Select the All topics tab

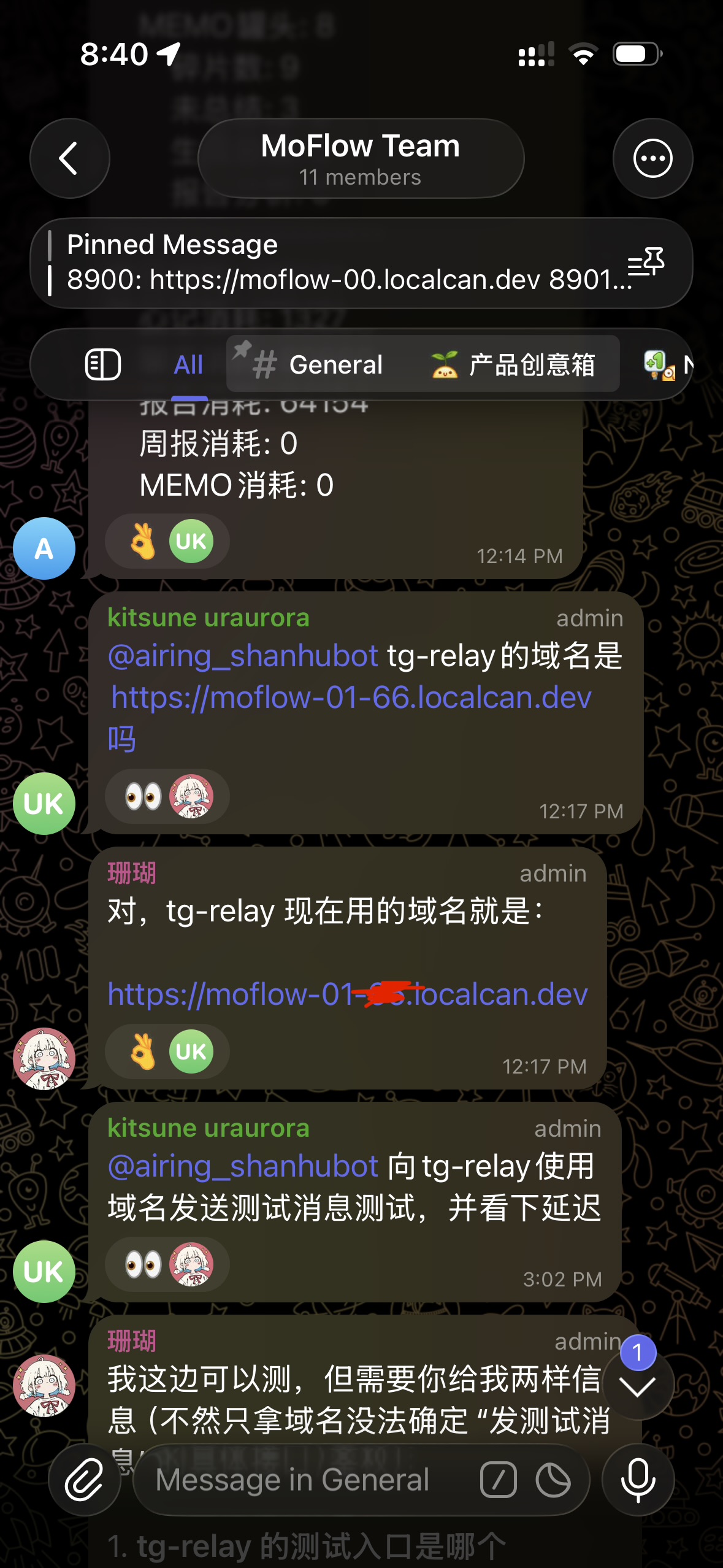pos(188,363)
